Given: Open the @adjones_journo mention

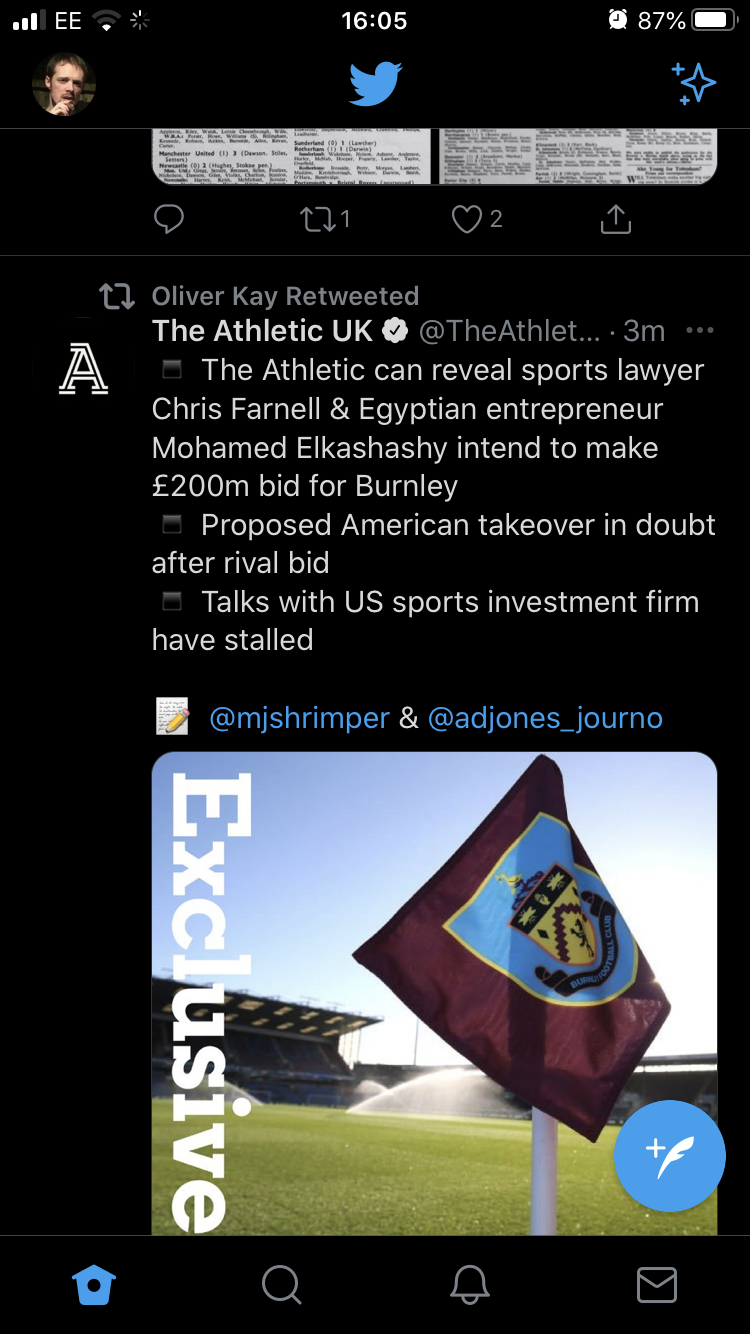Looking at the screenshot, I should 545,718.
